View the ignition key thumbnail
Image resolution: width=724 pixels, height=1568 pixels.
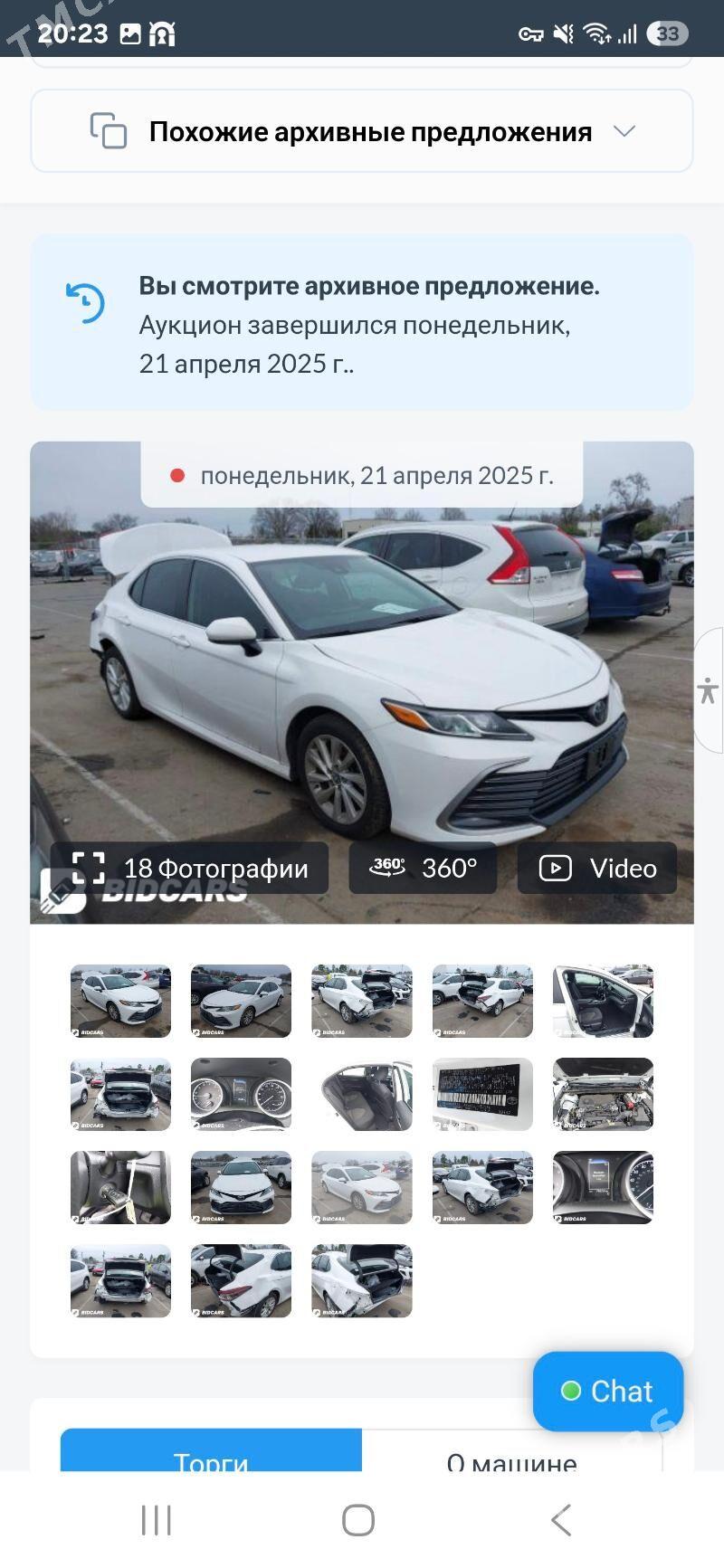coord(120,1187)
